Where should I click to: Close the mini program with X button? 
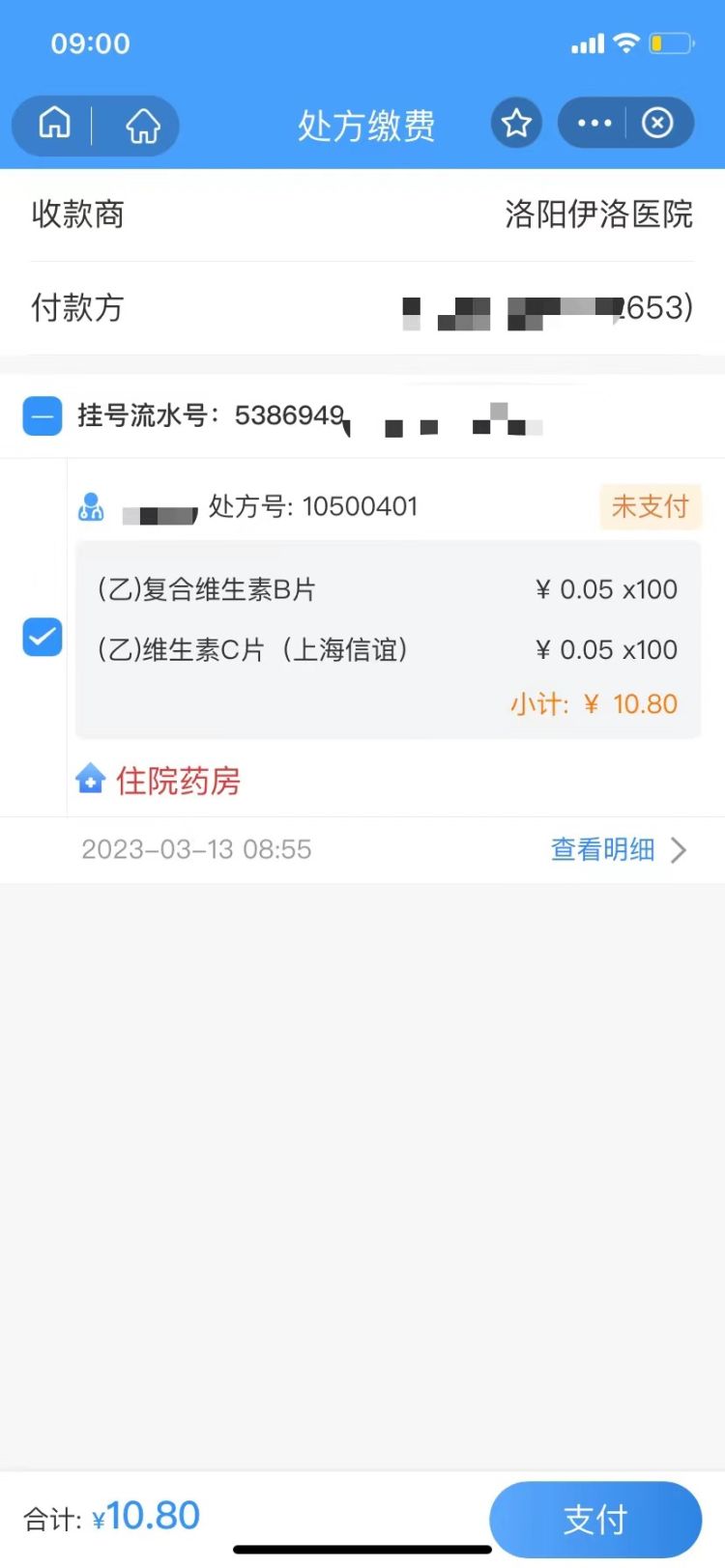click(657, 123)
